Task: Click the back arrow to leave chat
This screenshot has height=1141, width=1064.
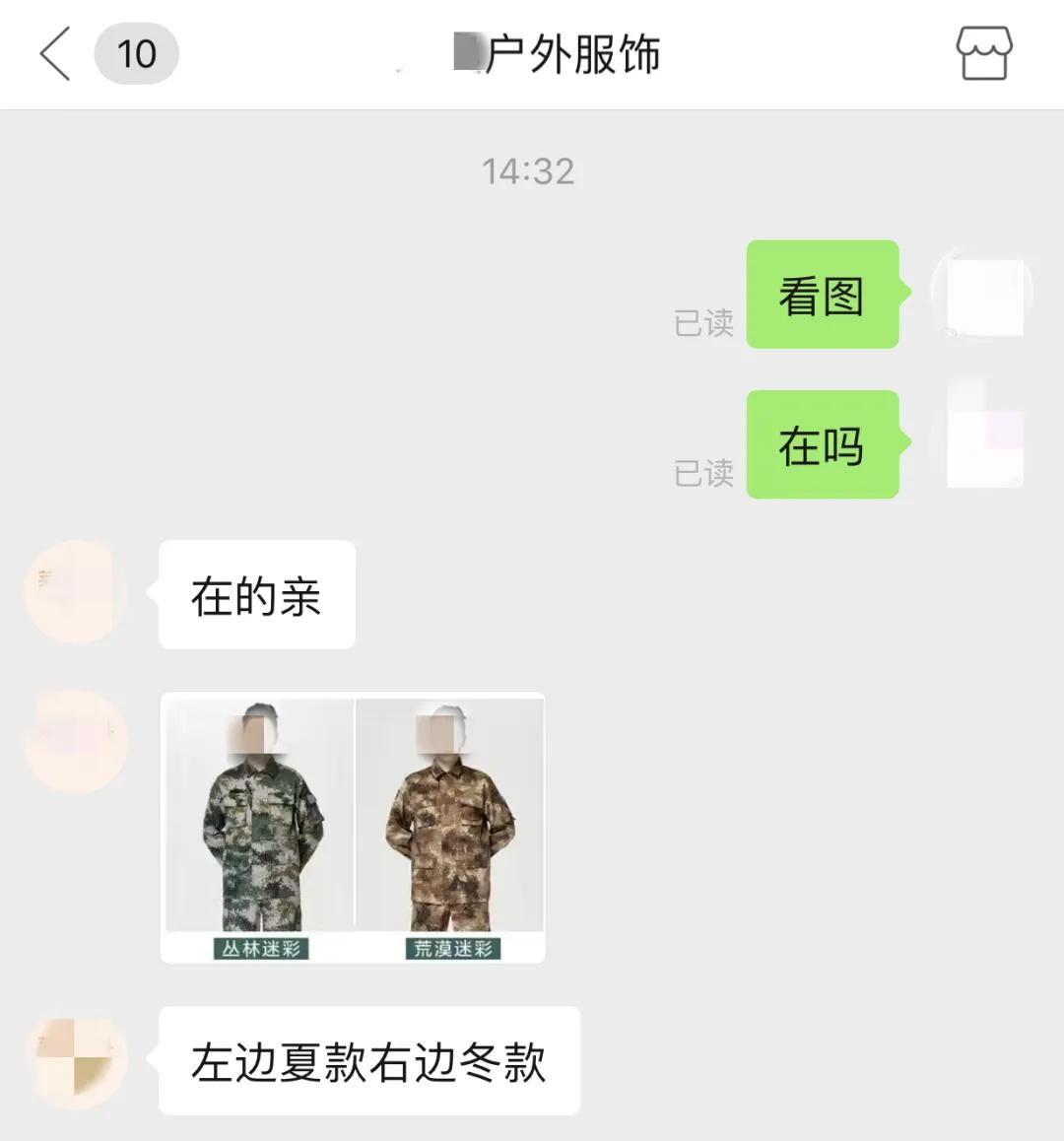Action: (x=53, y=56)
